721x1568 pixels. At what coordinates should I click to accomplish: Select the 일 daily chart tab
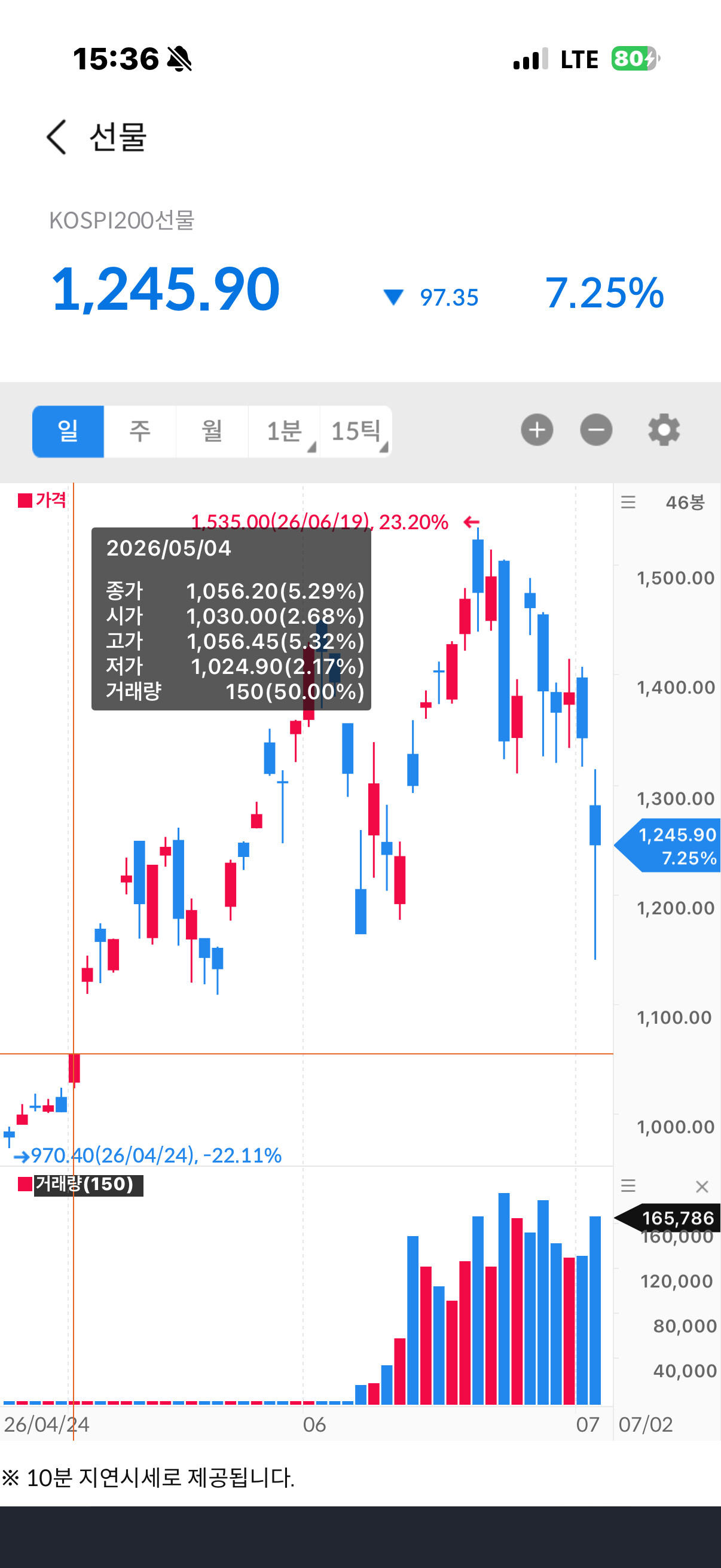(68, 431)
